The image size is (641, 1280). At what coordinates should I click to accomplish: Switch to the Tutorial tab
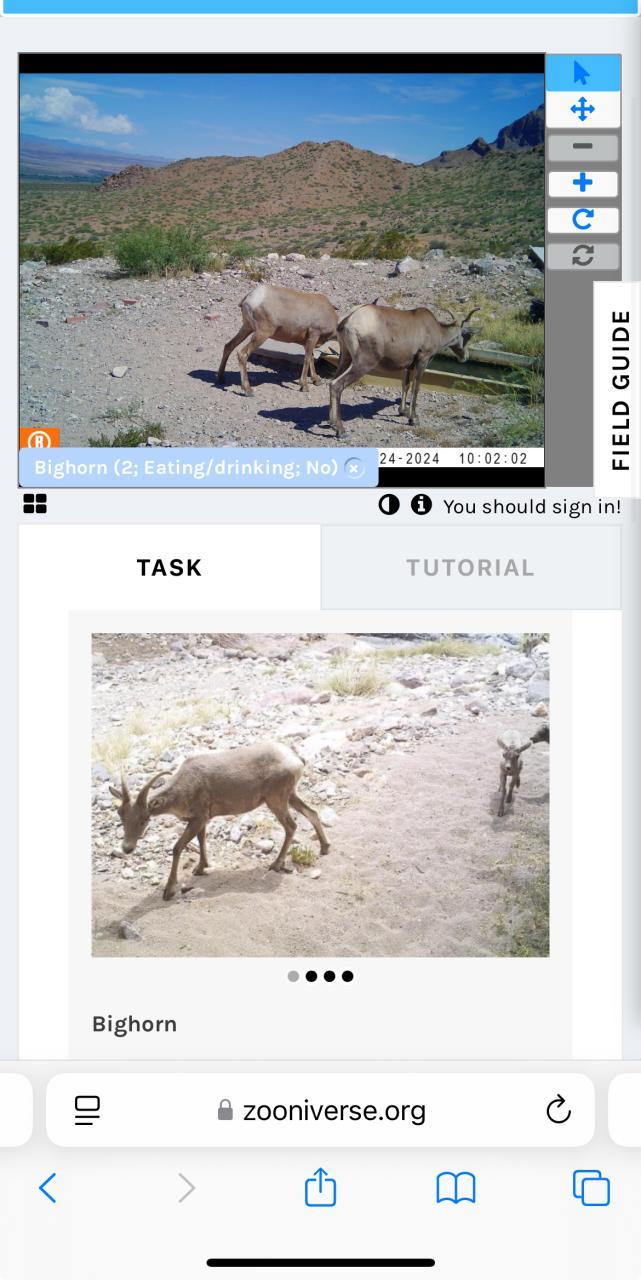pyautogui.click(x=470, y=568)
